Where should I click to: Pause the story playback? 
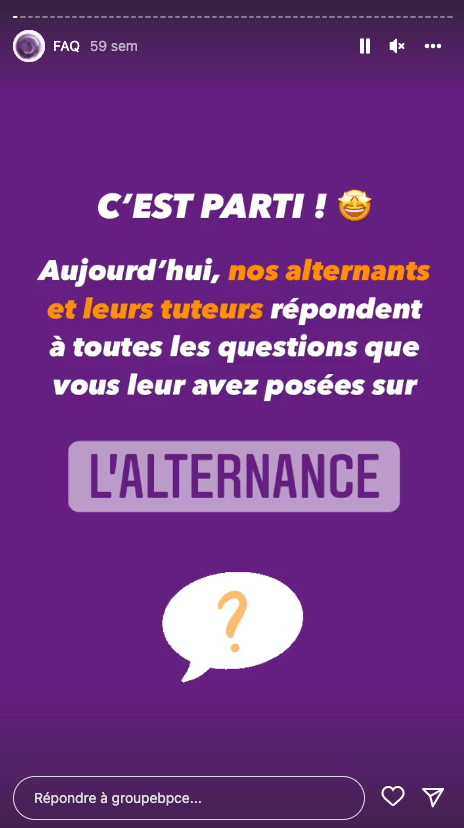tap(365, 46)
